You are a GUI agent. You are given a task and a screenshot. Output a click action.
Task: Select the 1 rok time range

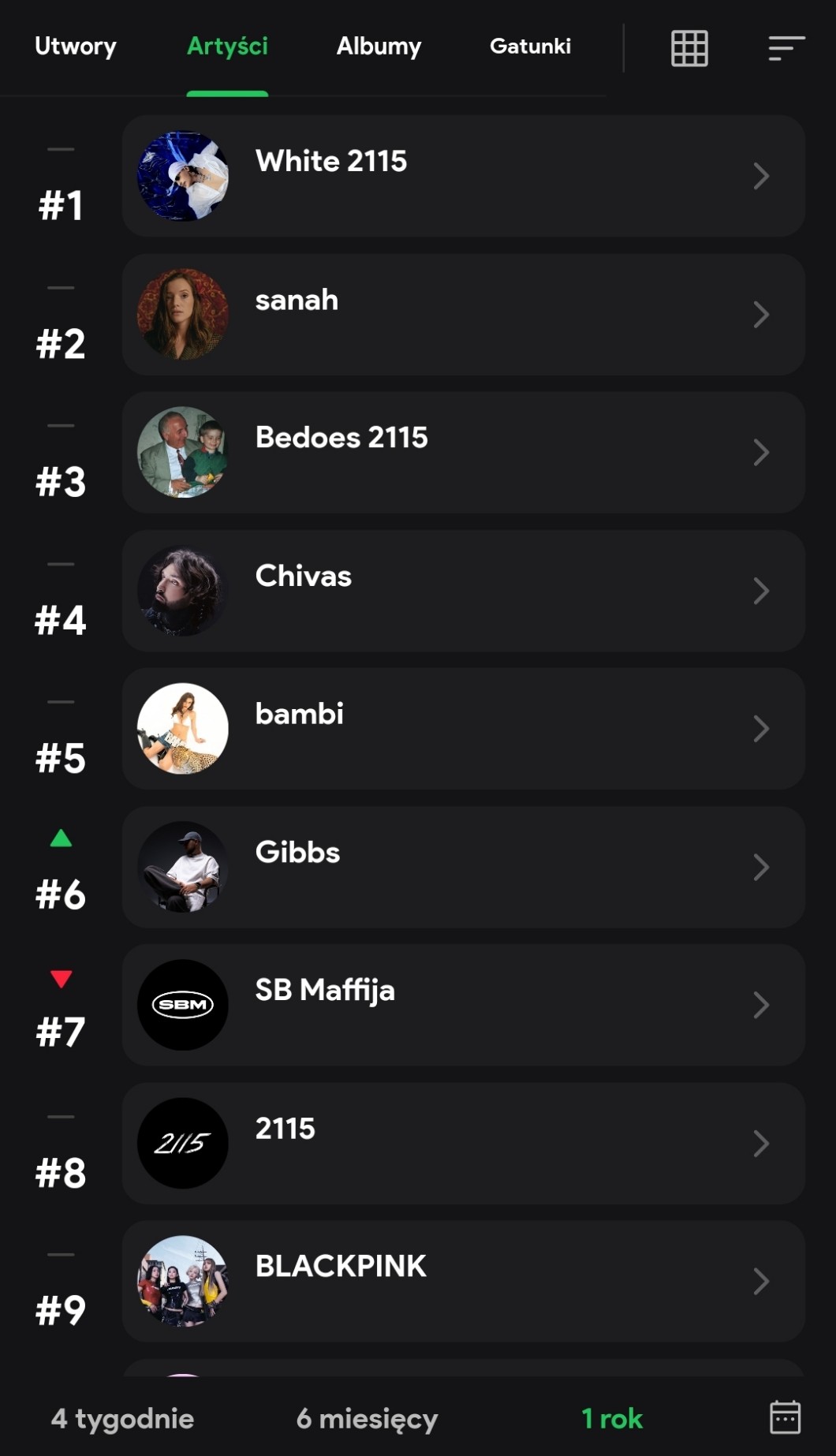(612, 1418)
